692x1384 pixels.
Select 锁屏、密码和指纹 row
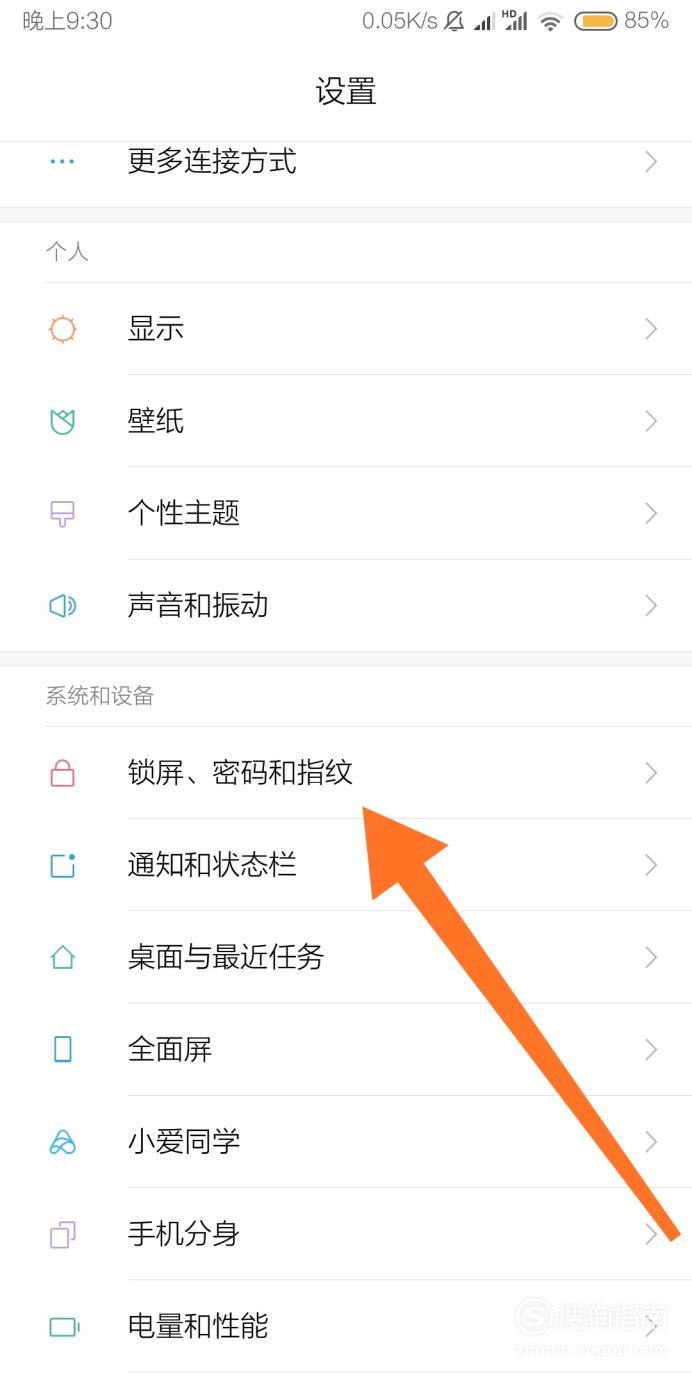coord(346,773)
